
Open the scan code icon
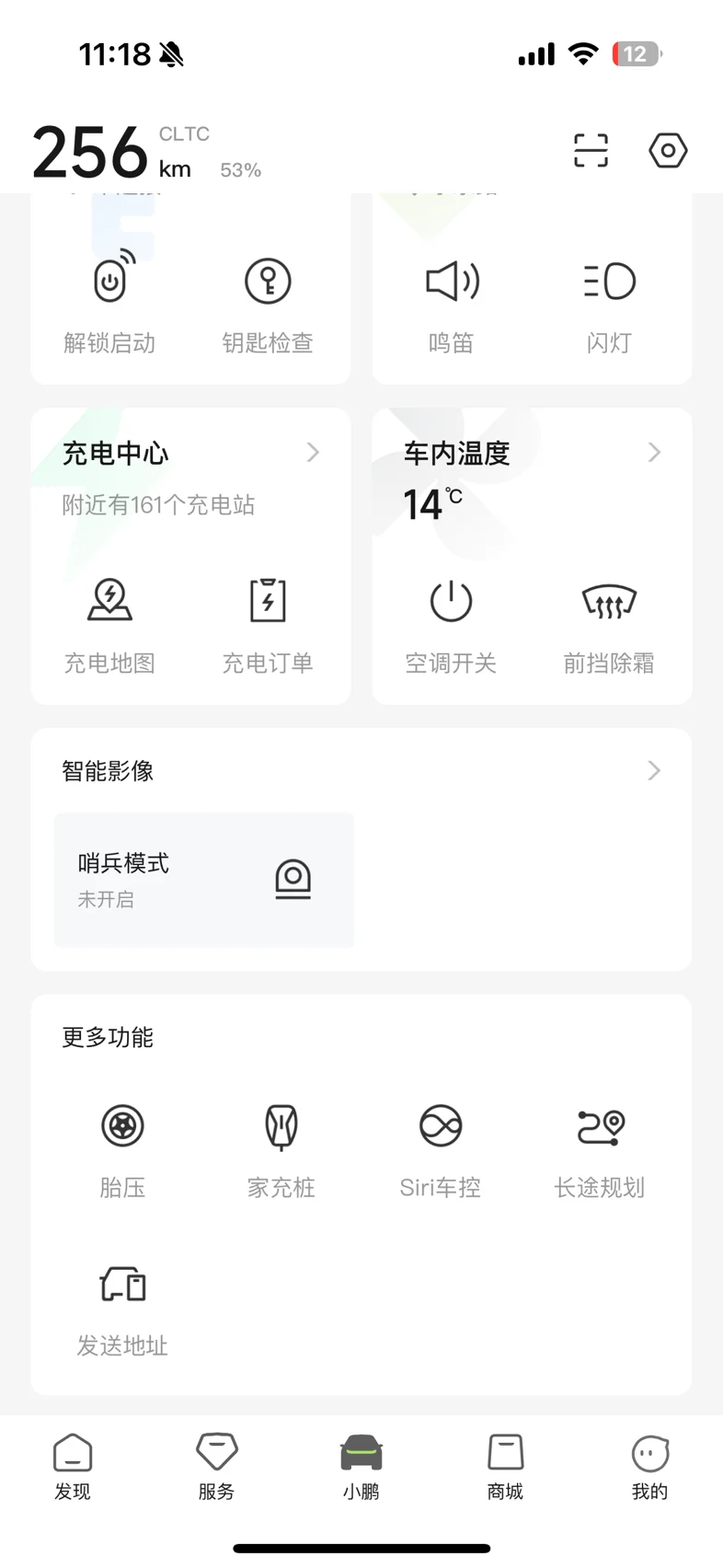(591, 151)
